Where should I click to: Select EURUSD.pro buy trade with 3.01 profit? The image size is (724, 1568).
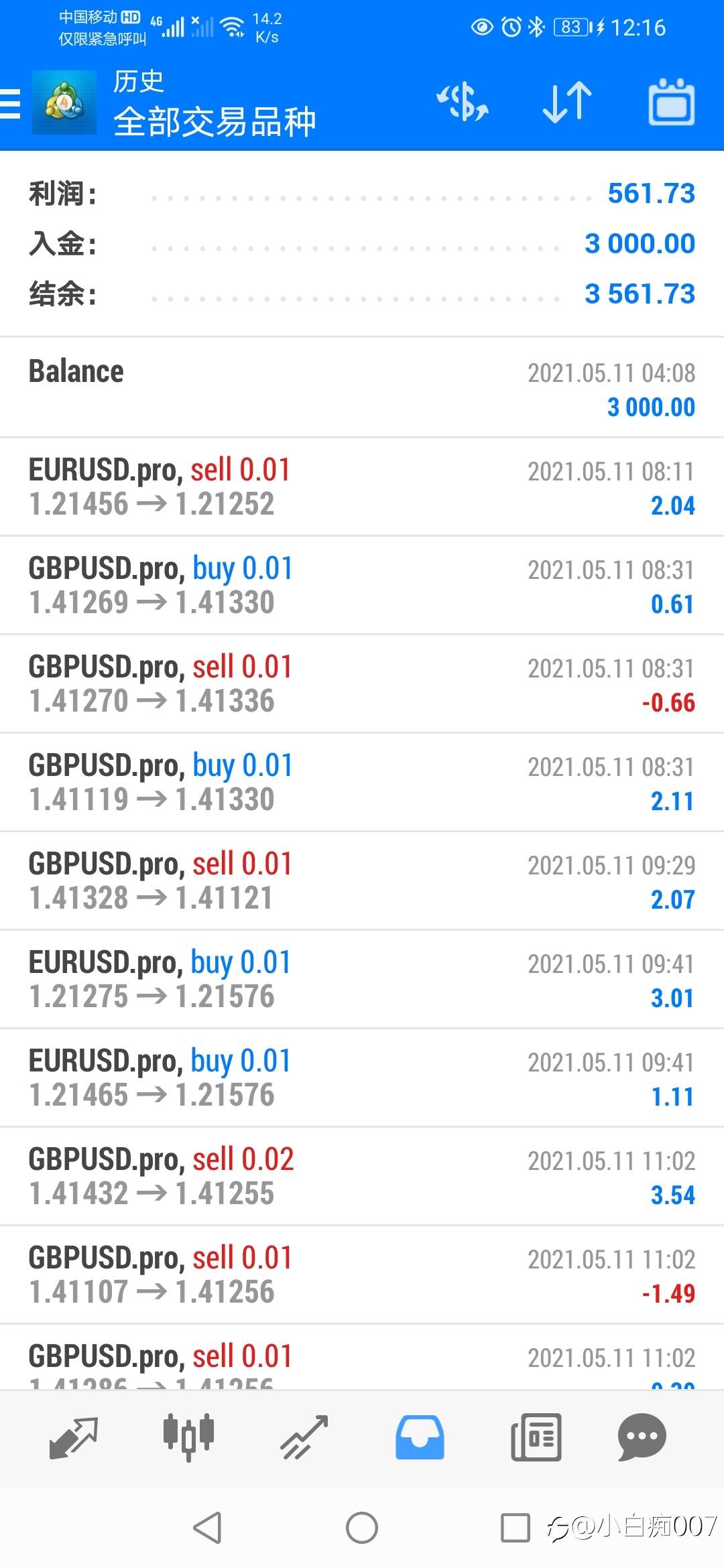(362, 980)
